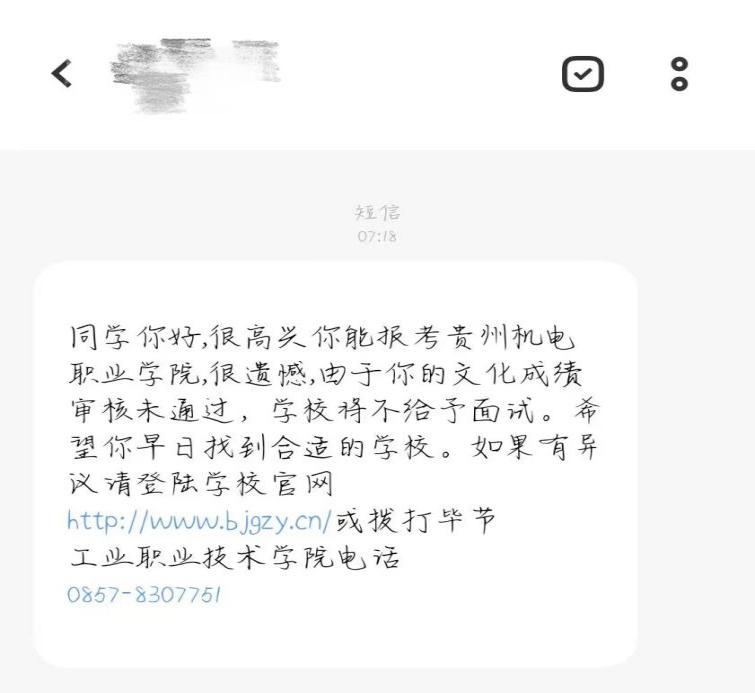Screen dimensions: 755x693
Task: Open the three-dot overflow menu
Action: [x=679, y=73]
